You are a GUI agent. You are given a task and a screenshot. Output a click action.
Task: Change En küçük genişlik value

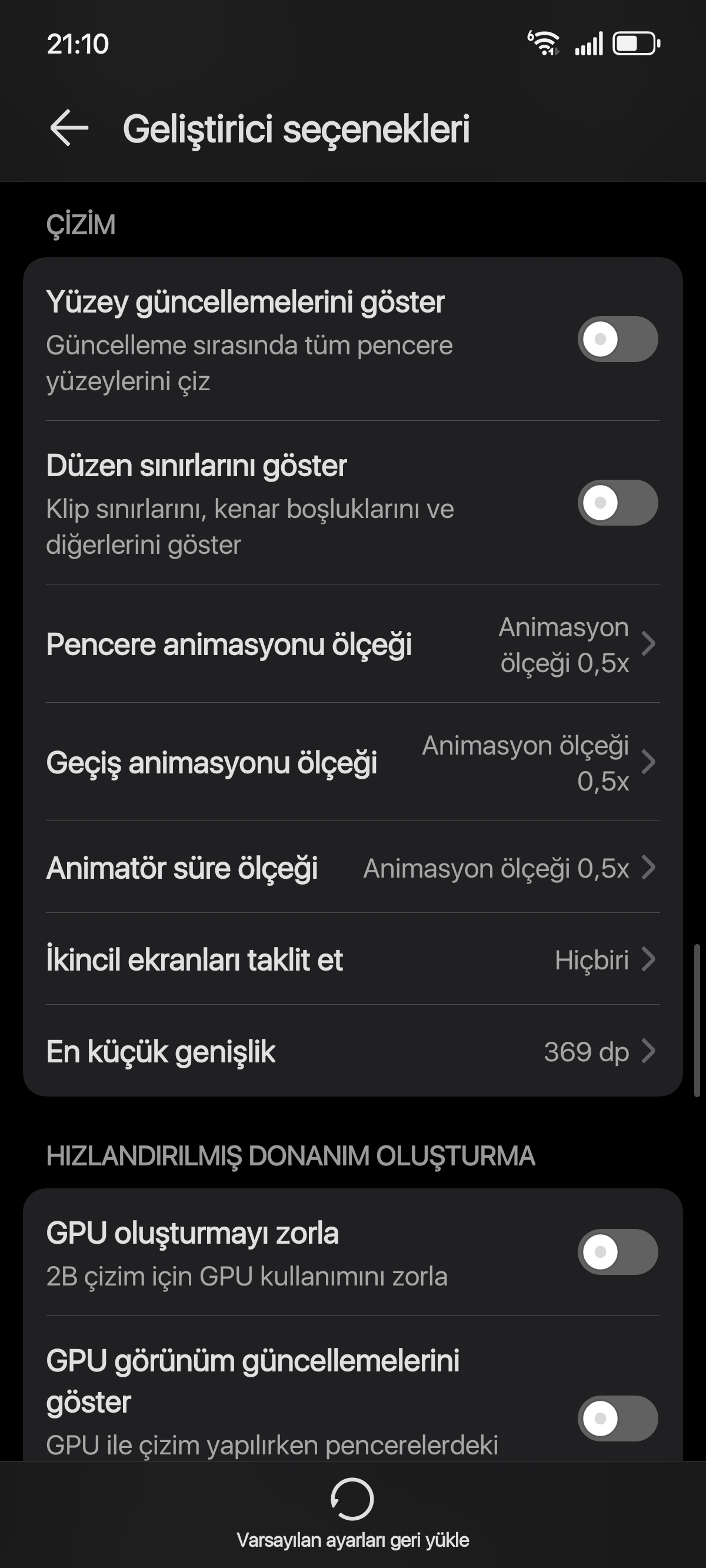[x=353, y=1051]
